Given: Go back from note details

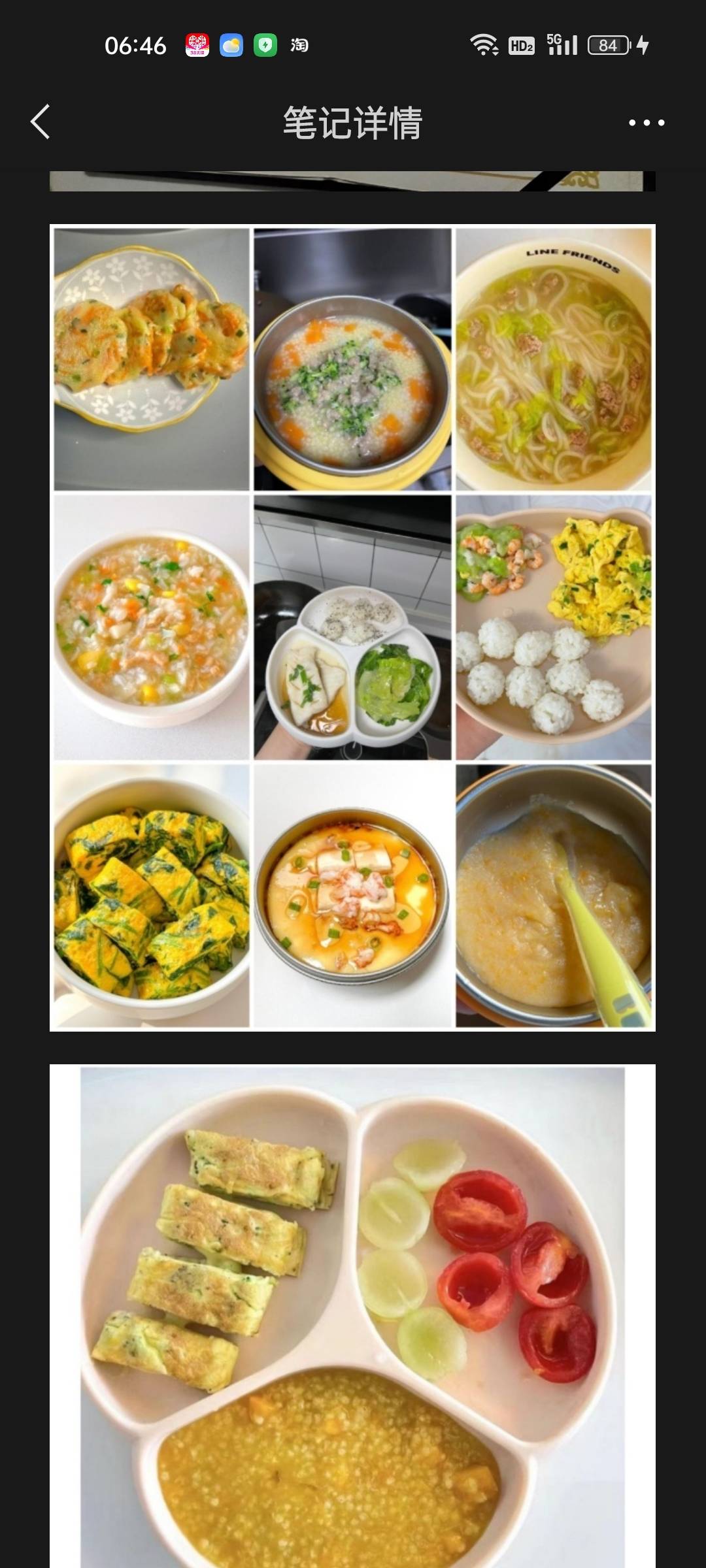Looking at the screenshot, I should pyautogui.click(x=41, y=122).
